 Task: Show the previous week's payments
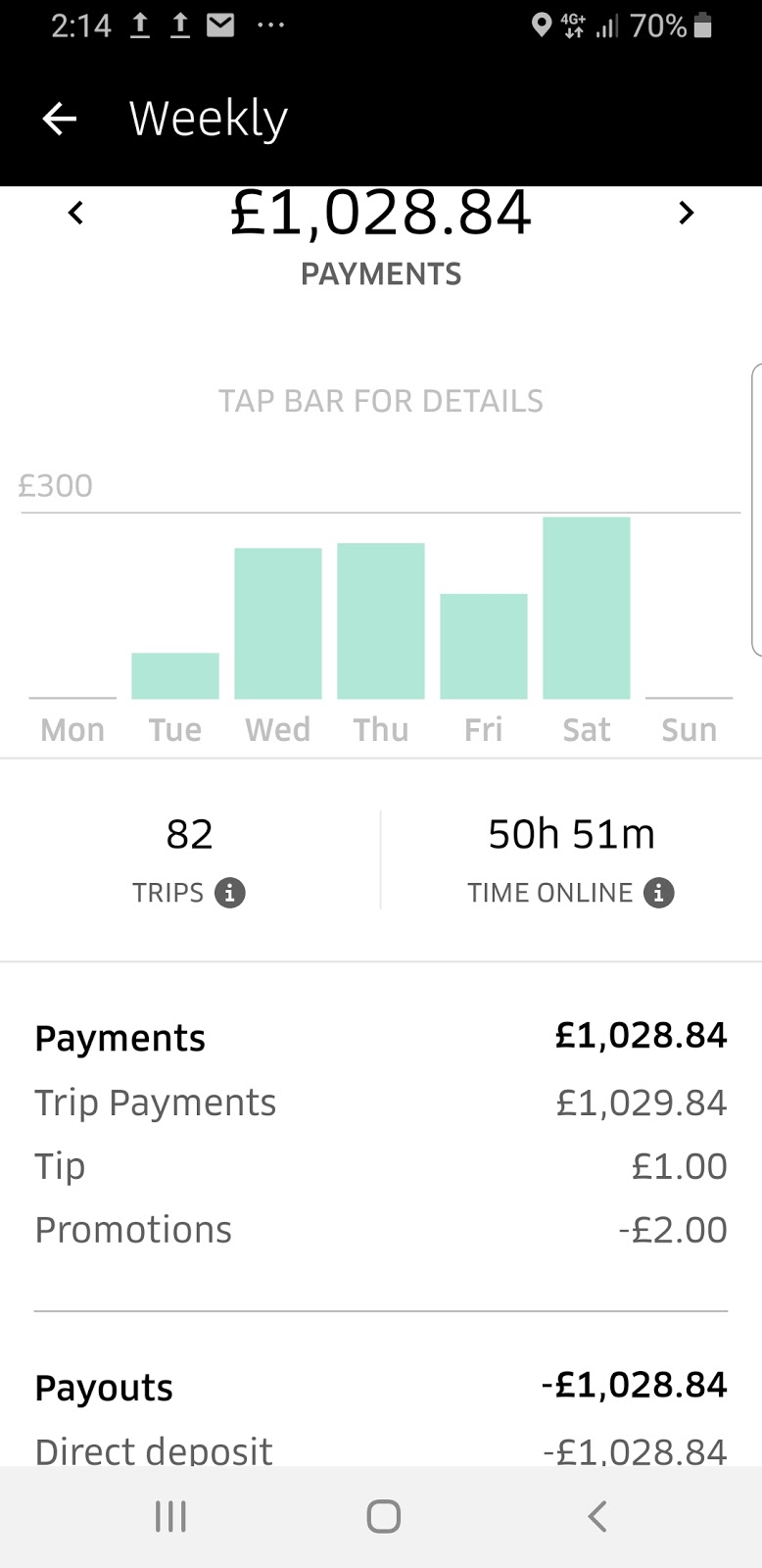pos(76,213)
